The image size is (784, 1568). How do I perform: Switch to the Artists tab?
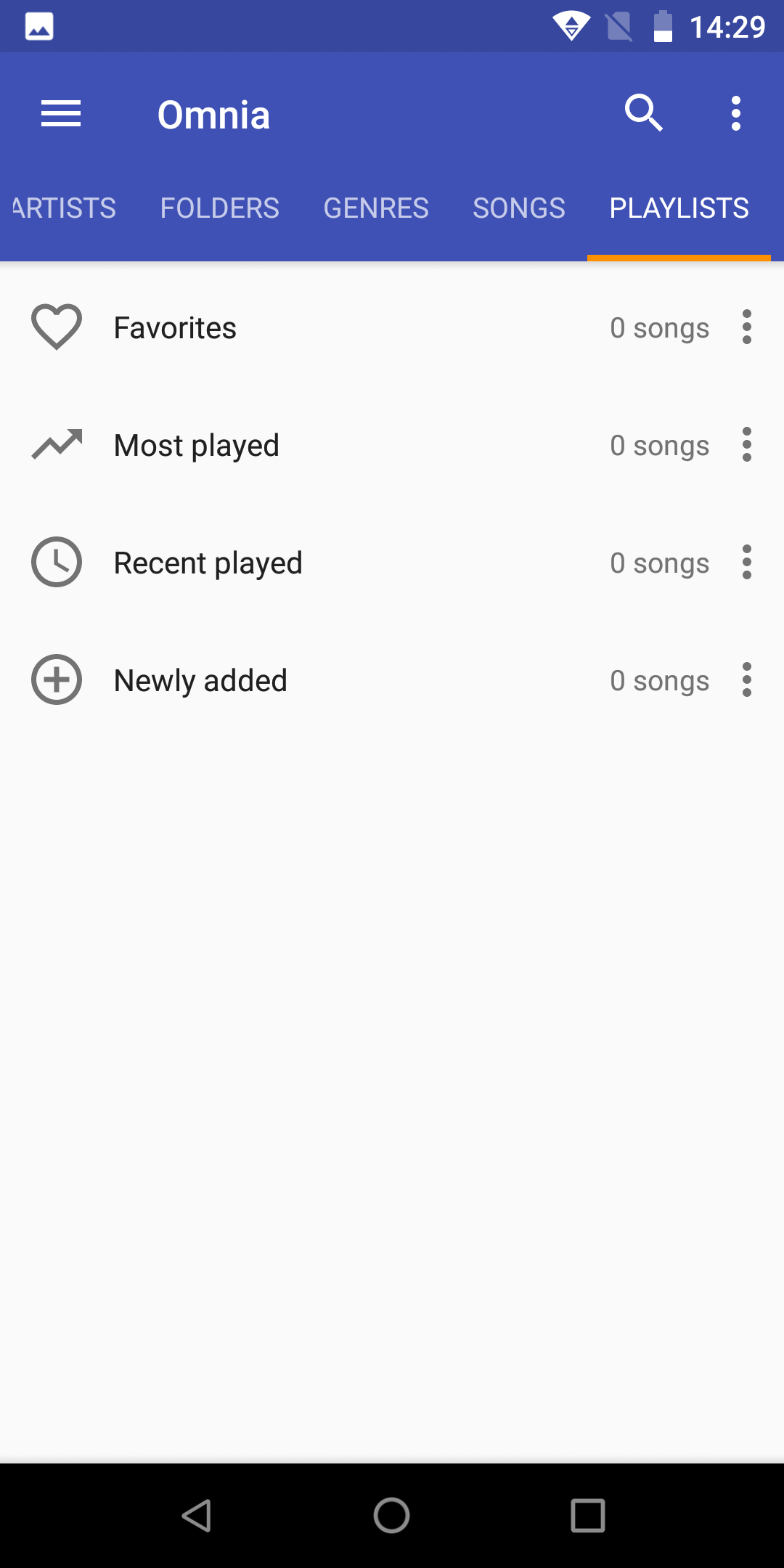(64, 208)
